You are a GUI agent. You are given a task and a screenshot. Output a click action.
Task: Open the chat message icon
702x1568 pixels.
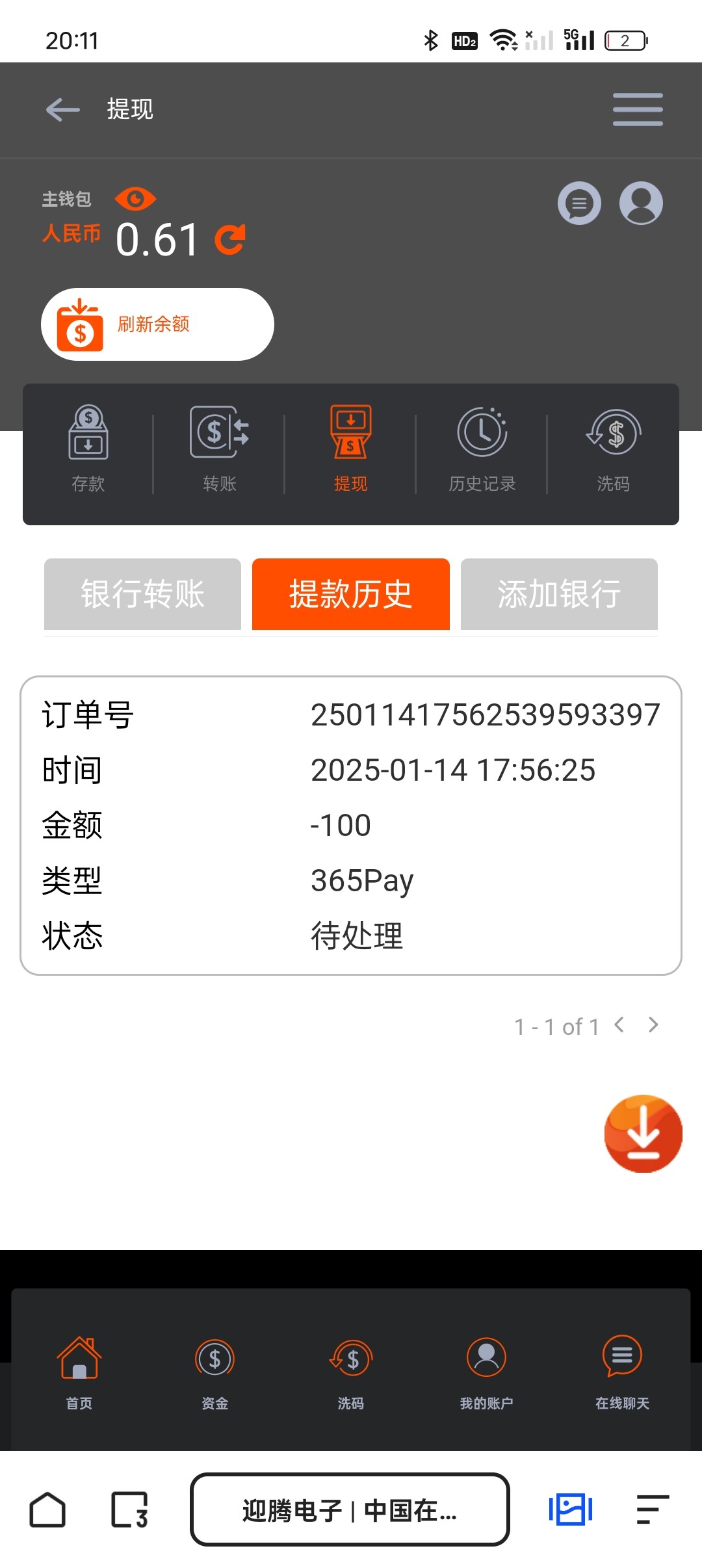pos(579,203)
